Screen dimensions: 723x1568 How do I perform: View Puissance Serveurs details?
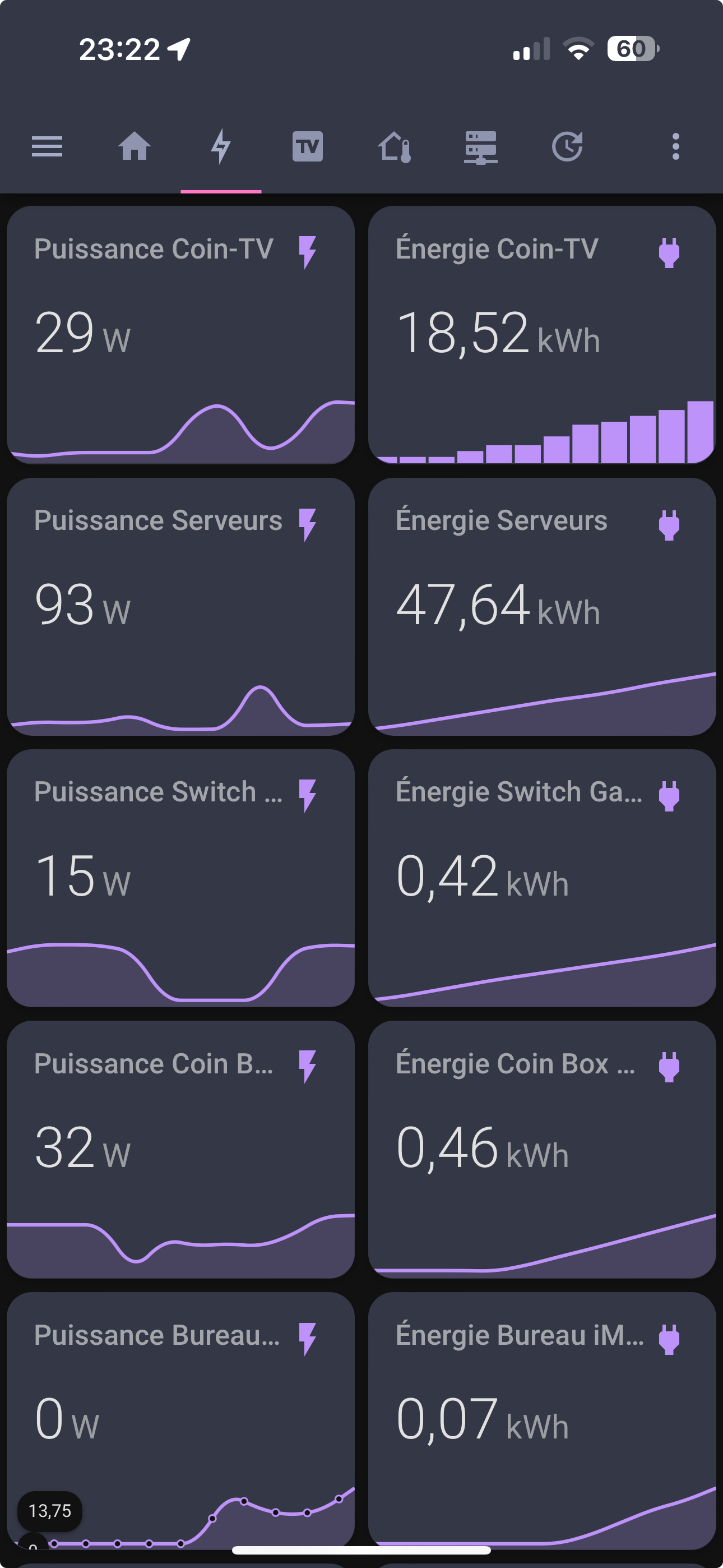(180, 606)
